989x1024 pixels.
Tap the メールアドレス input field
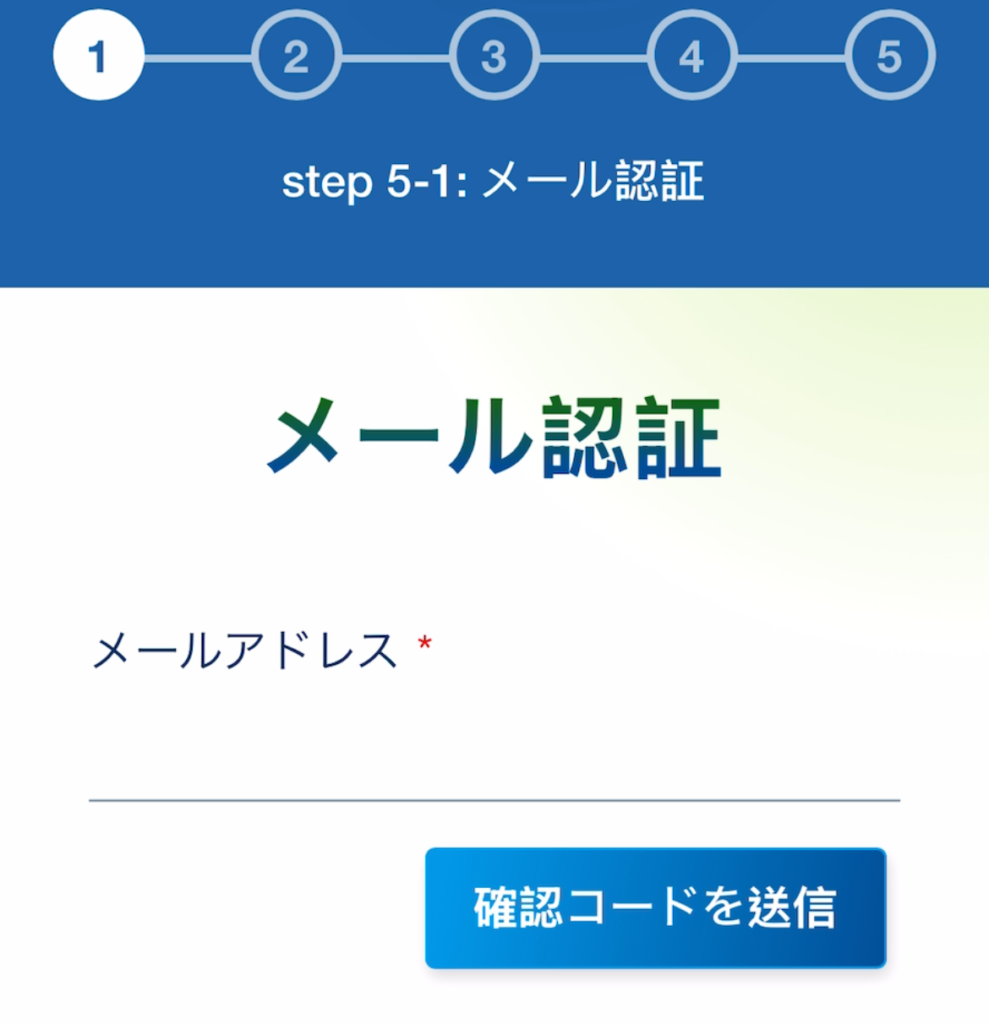point(494,758)
